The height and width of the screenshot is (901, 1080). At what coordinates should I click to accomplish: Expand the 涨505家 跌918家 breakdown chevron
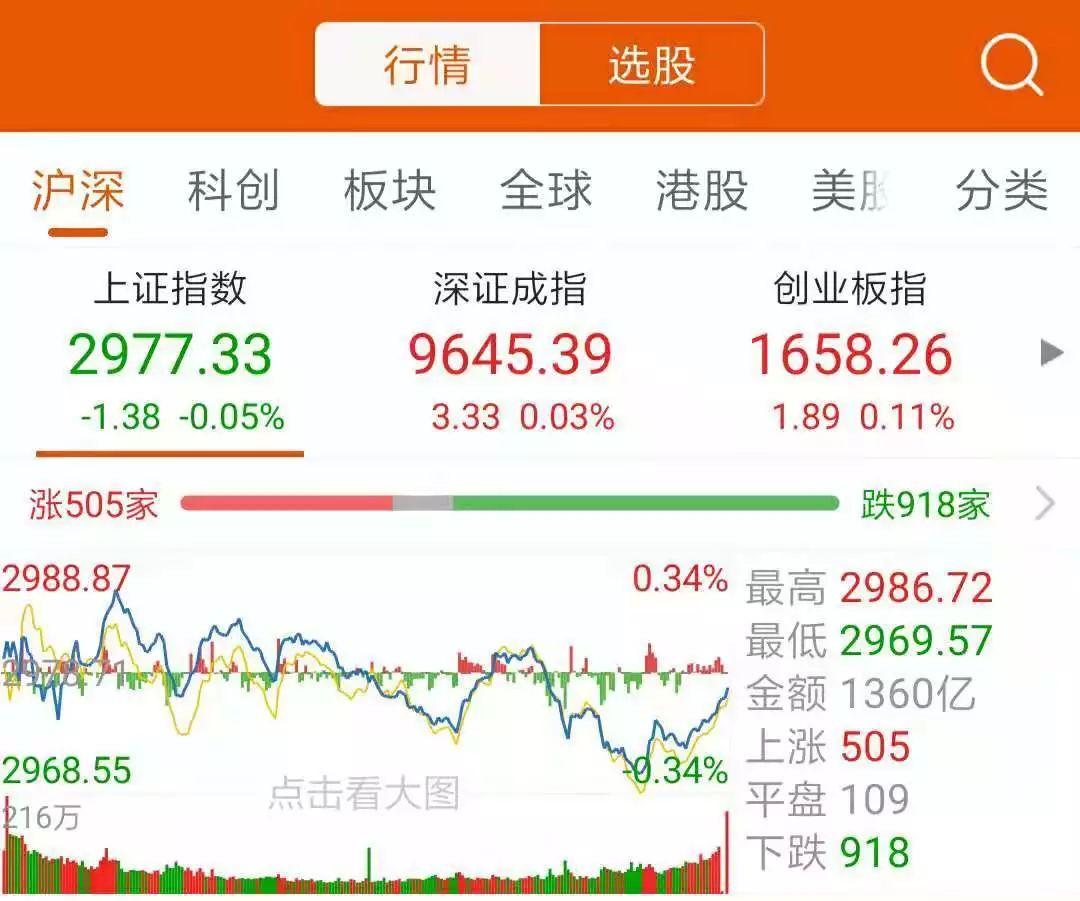pos(1045,504)
